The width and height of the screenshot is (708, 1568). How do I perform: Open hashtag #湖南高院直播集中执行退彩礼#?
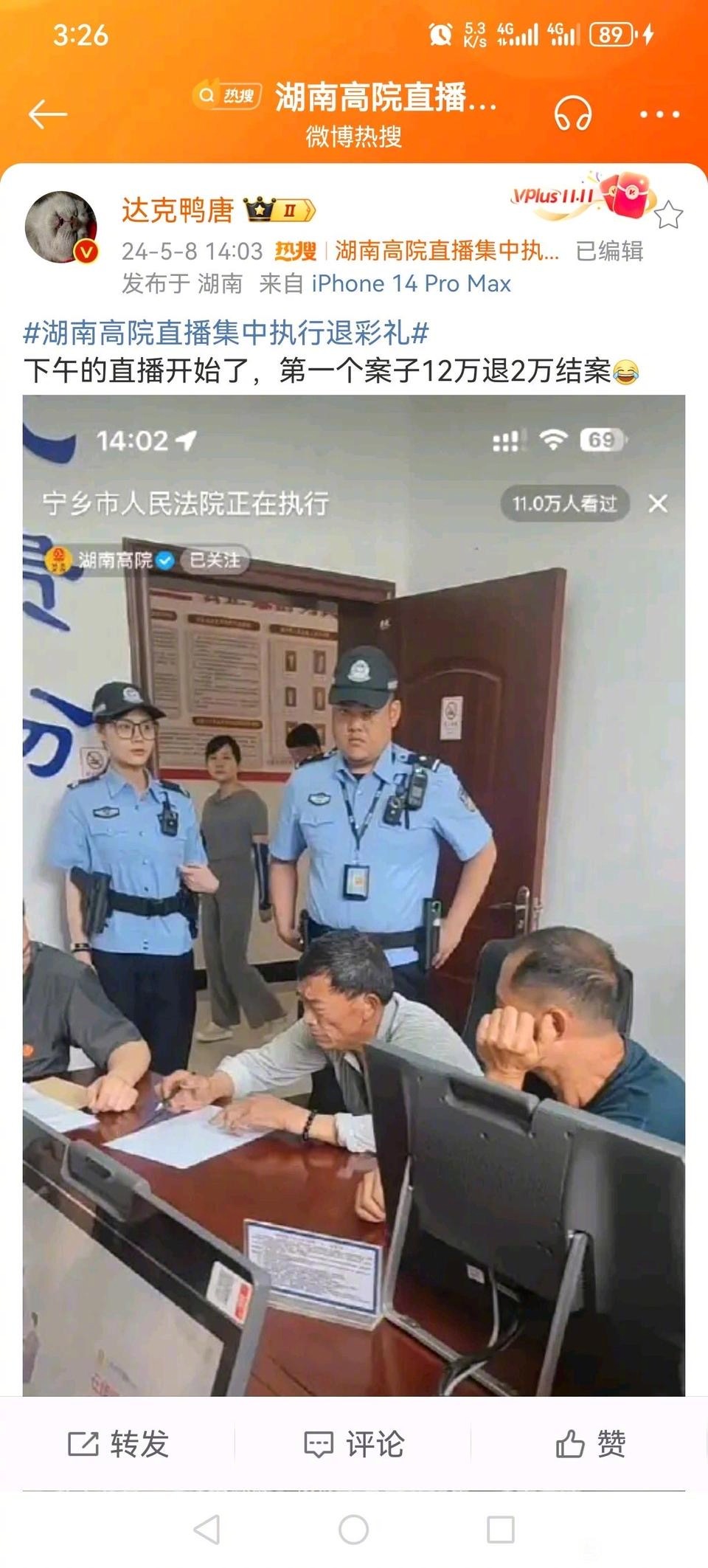(x=226, y=334)
